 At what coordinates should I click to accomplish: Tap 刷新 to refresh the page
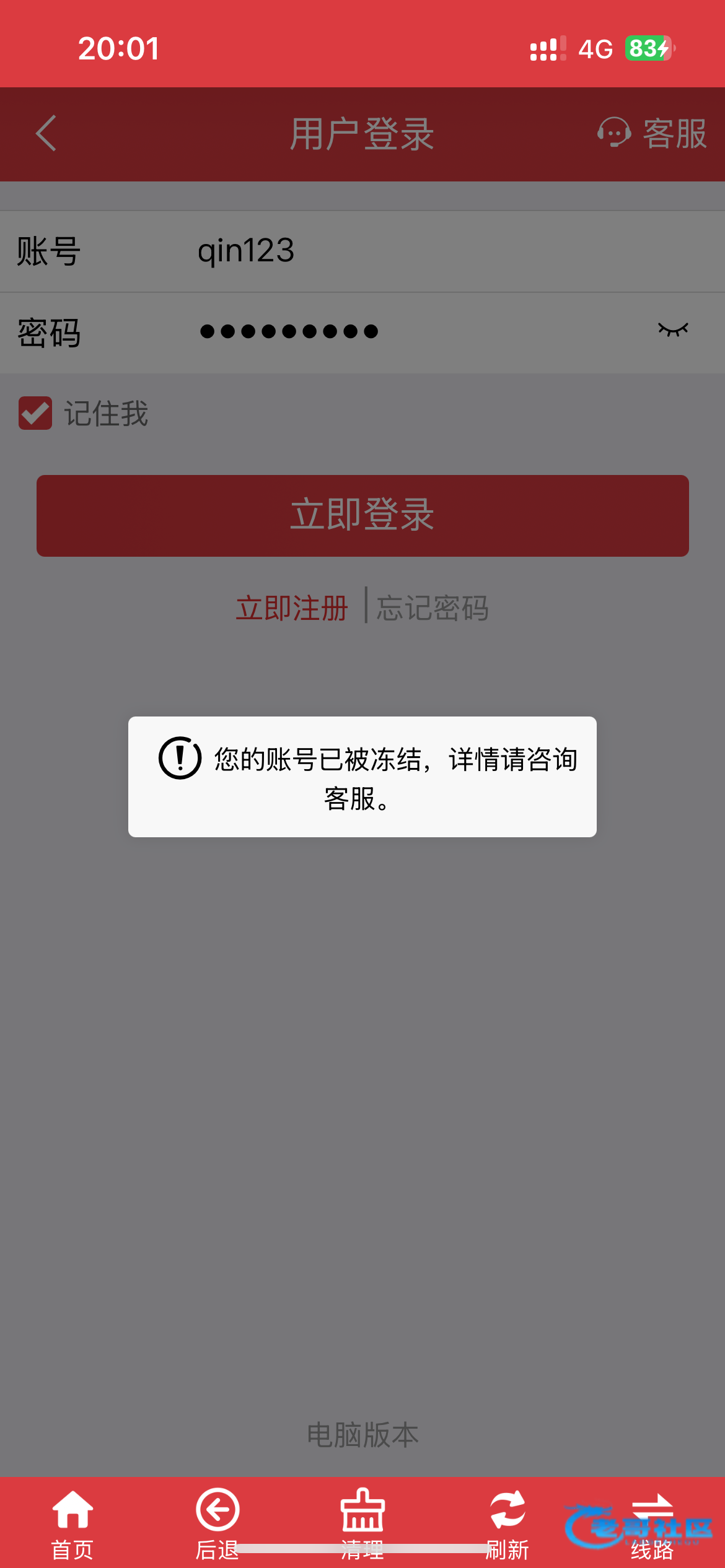pyautogui.click(x=507, y=1524)
